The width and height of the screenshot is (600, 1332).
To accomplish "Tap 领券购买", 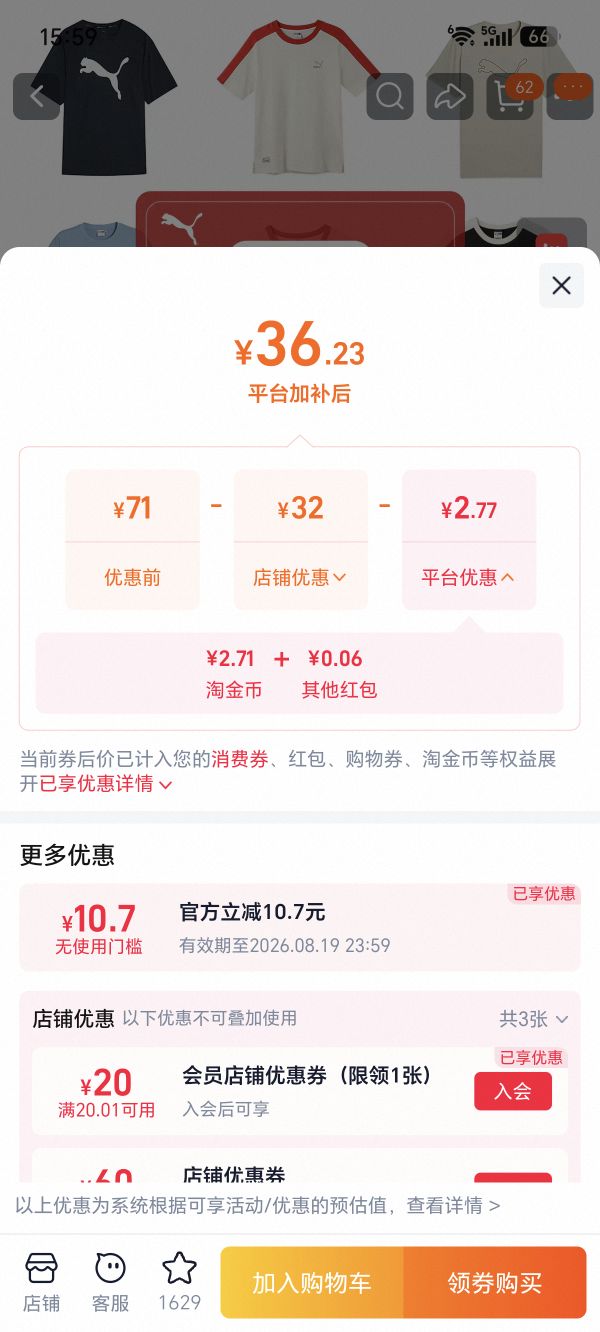I will 495,1282.
